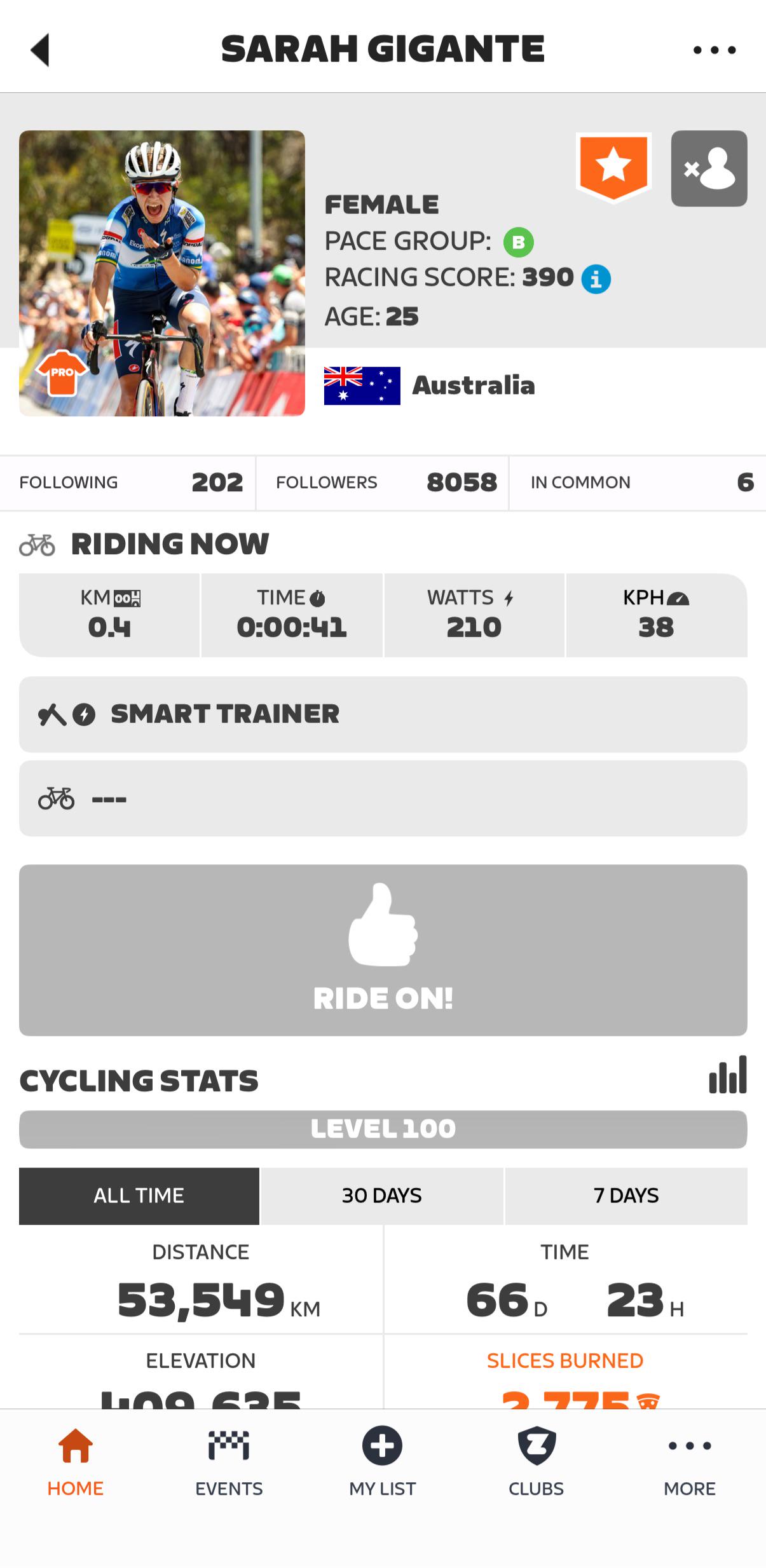View the Following list

coord(129,482)
